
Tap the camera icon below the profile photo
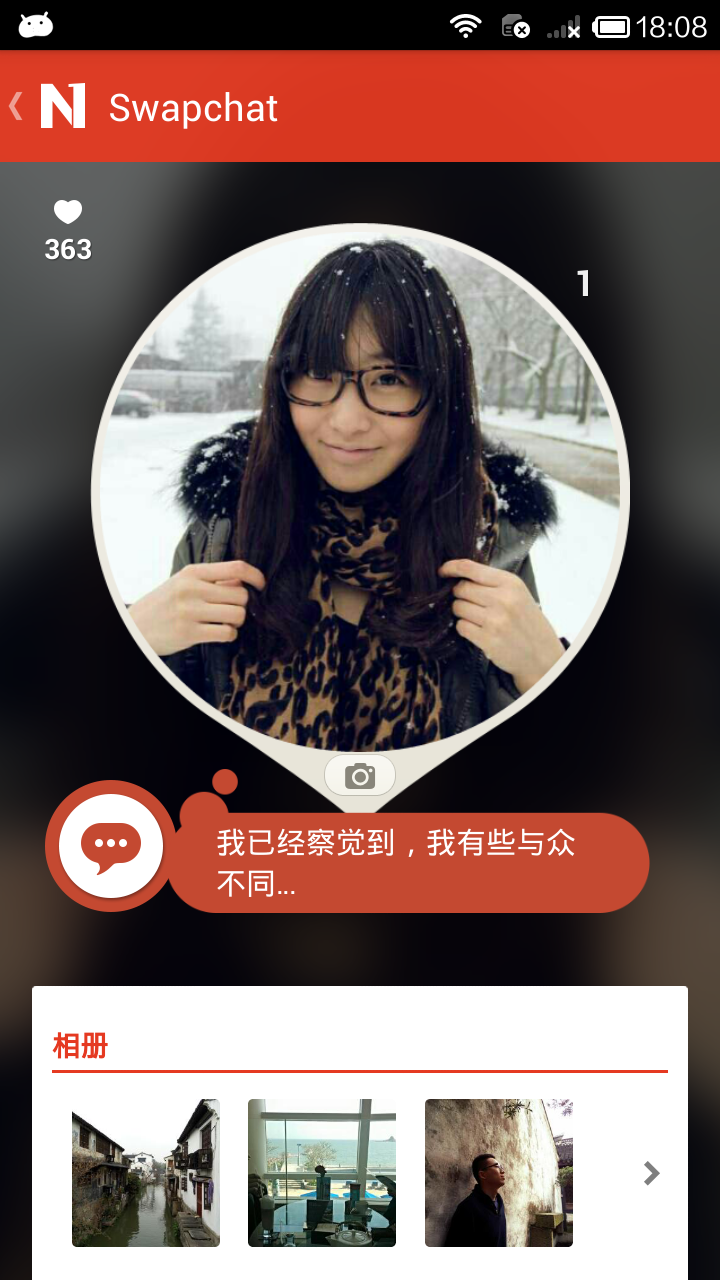point(360,775)
